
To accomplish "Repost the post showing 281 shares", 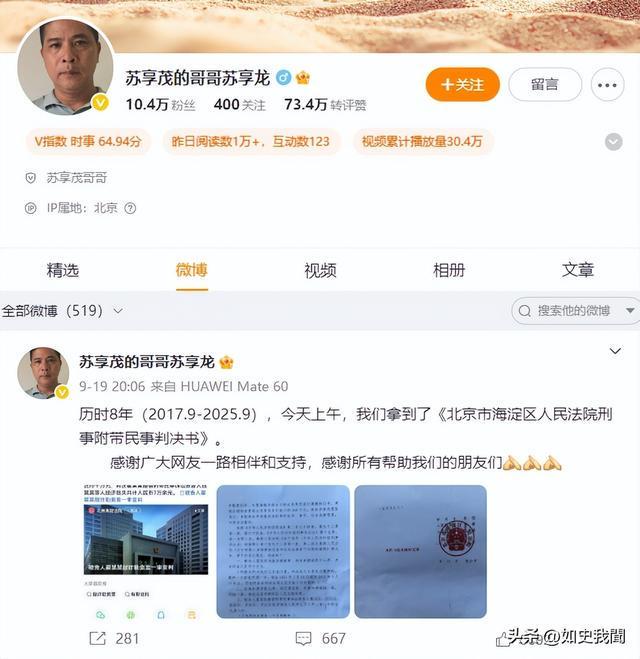I will [x=114, y=638].
